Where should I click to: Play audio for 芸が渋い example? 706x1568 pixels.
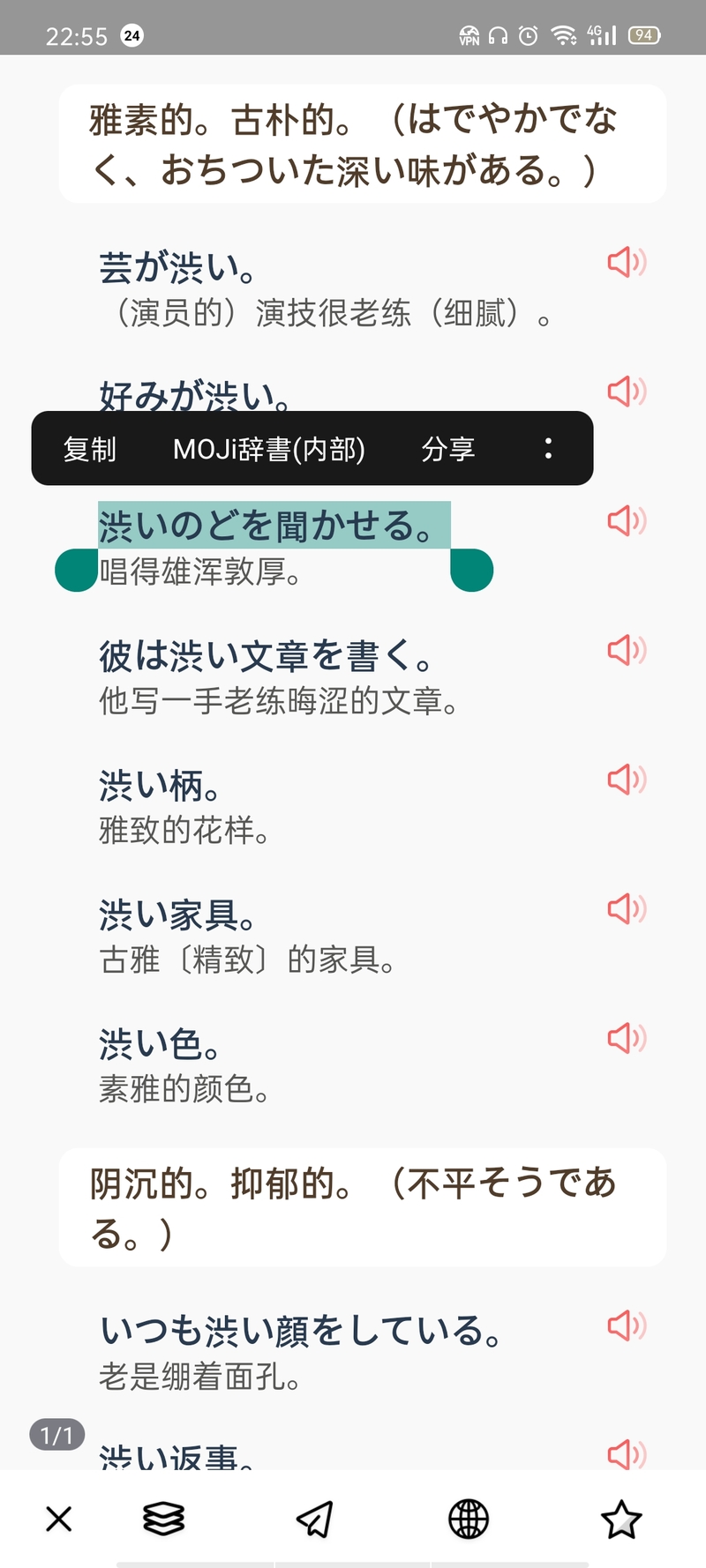tap(627, 262)
